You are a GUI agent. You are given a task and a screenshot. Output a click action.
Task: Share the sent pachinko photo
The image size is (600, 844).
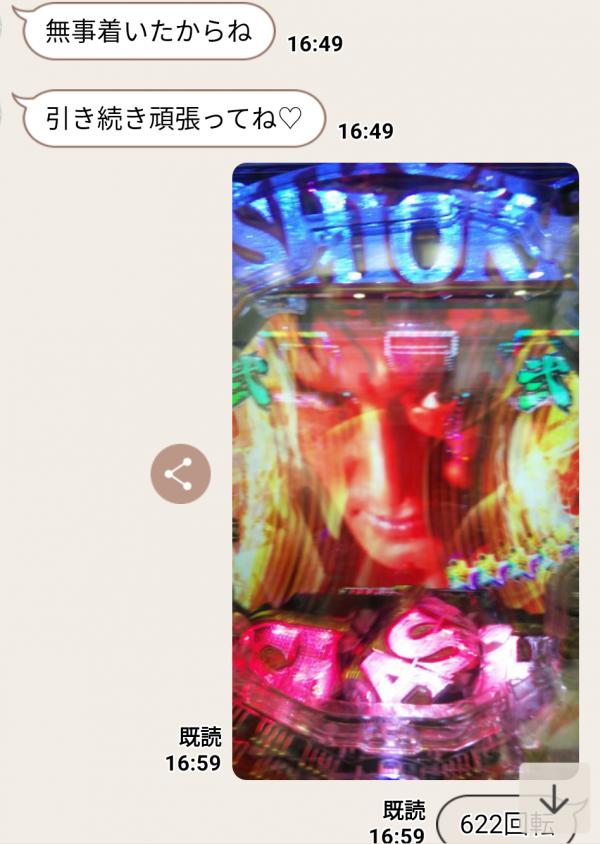[x=181, y=474]
